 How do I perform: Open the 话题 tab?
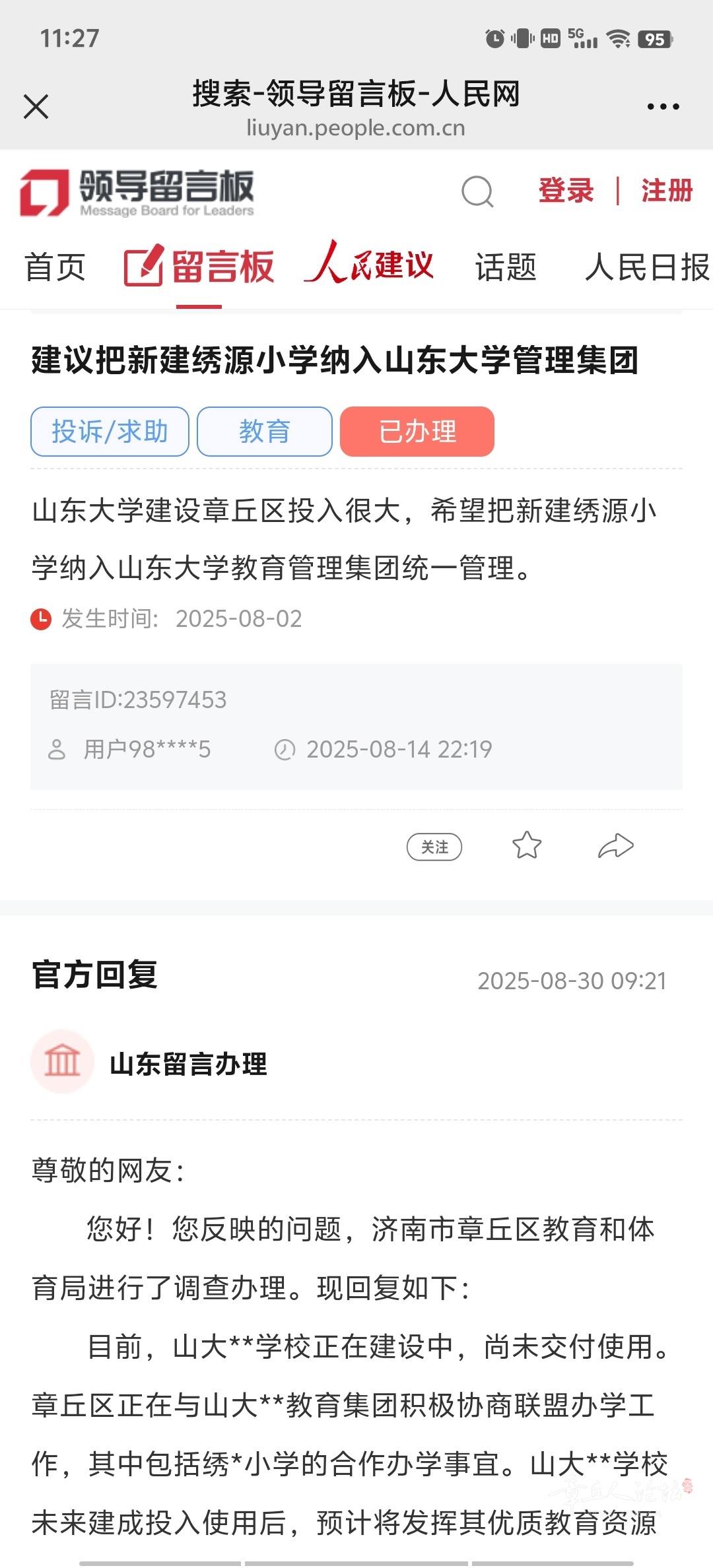[506, 267]
